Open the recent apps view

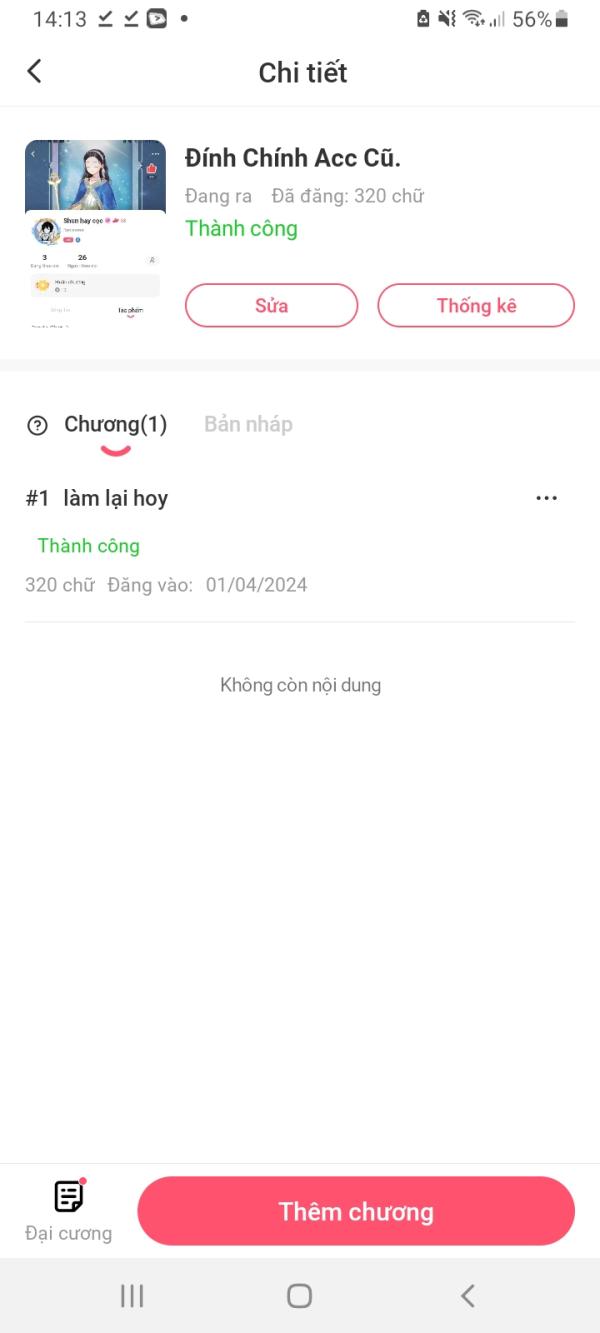point(132,1296)
